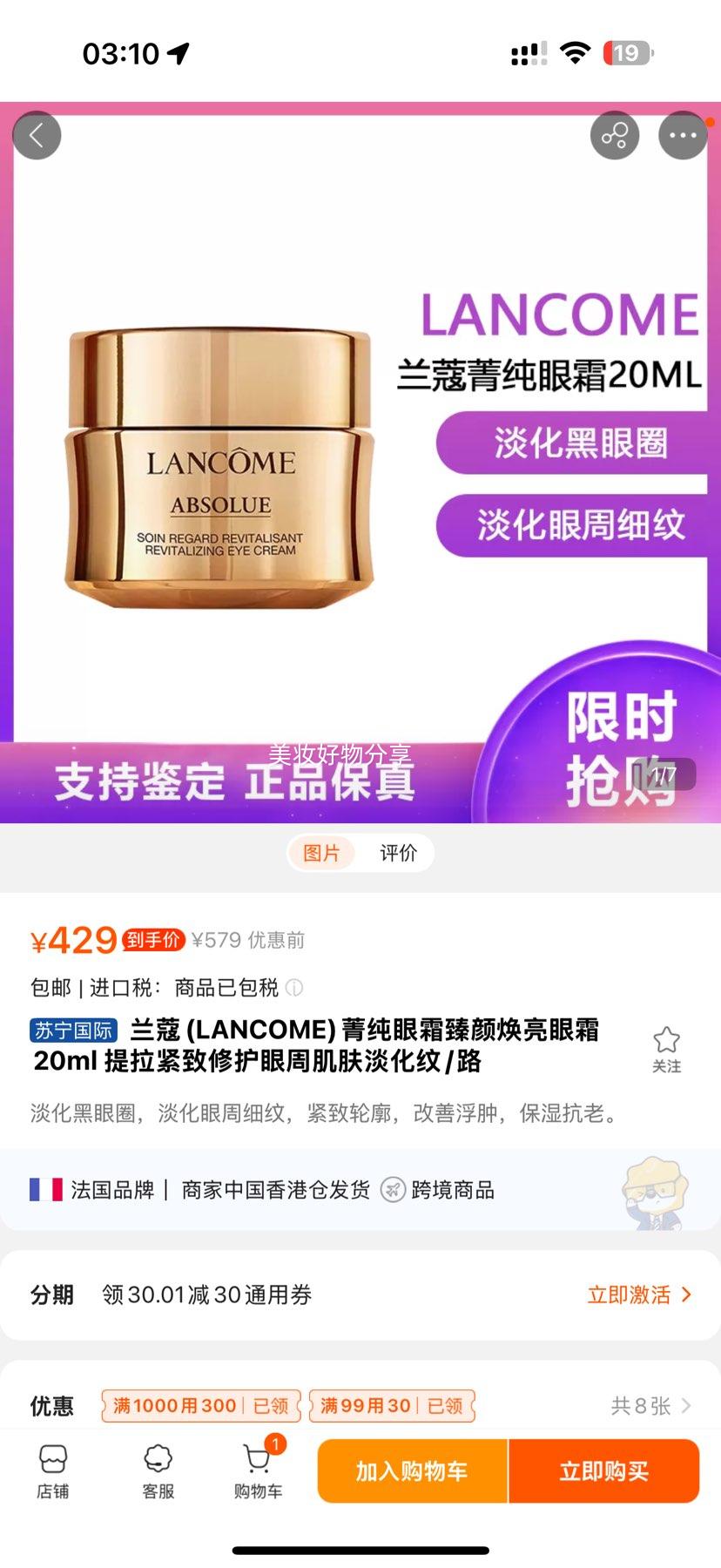
Task: Go back using the back arrow
Action: pos(37,135)
